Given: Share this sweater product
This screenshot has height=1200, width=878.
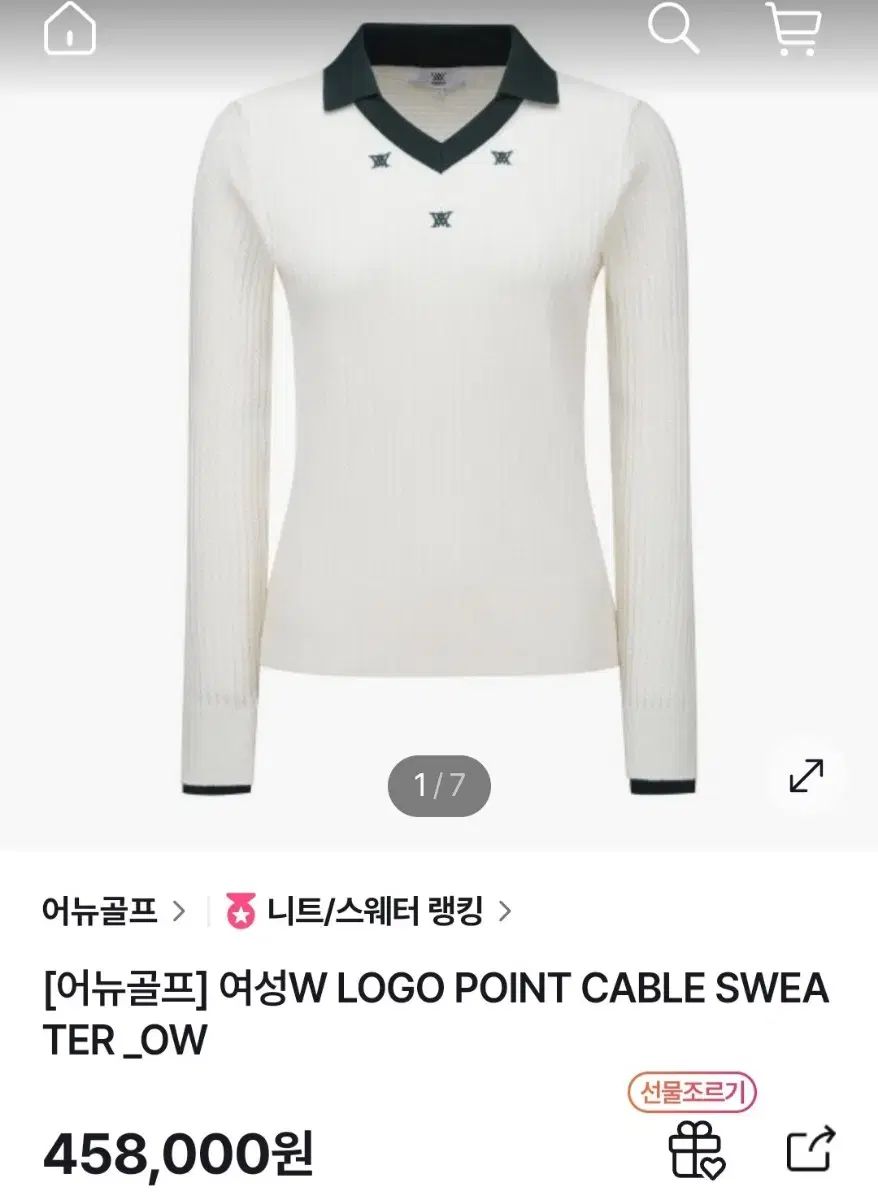Looking at the screenshot, I should coord(810,1148).
